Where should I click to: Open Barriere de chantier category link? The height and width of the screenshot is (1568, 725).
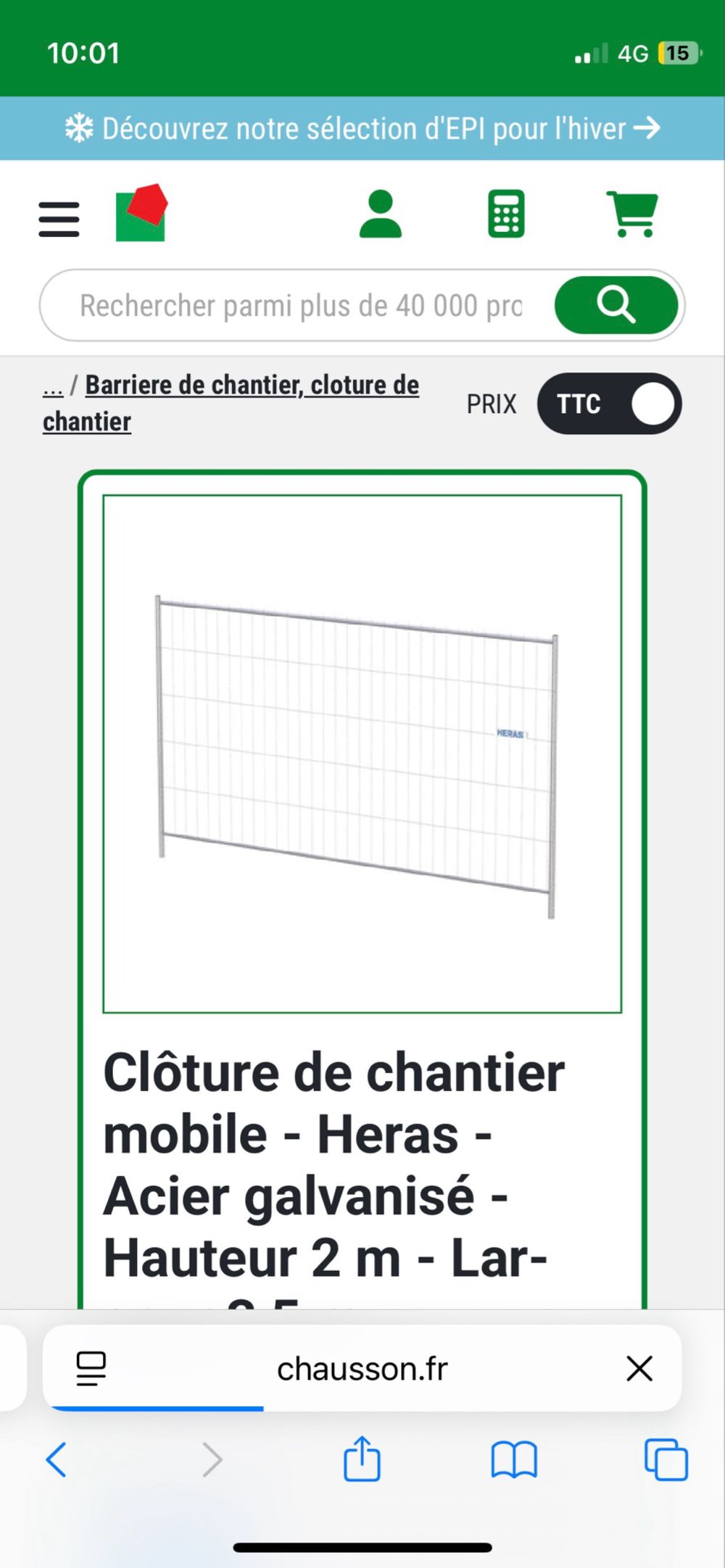(251, 386)
